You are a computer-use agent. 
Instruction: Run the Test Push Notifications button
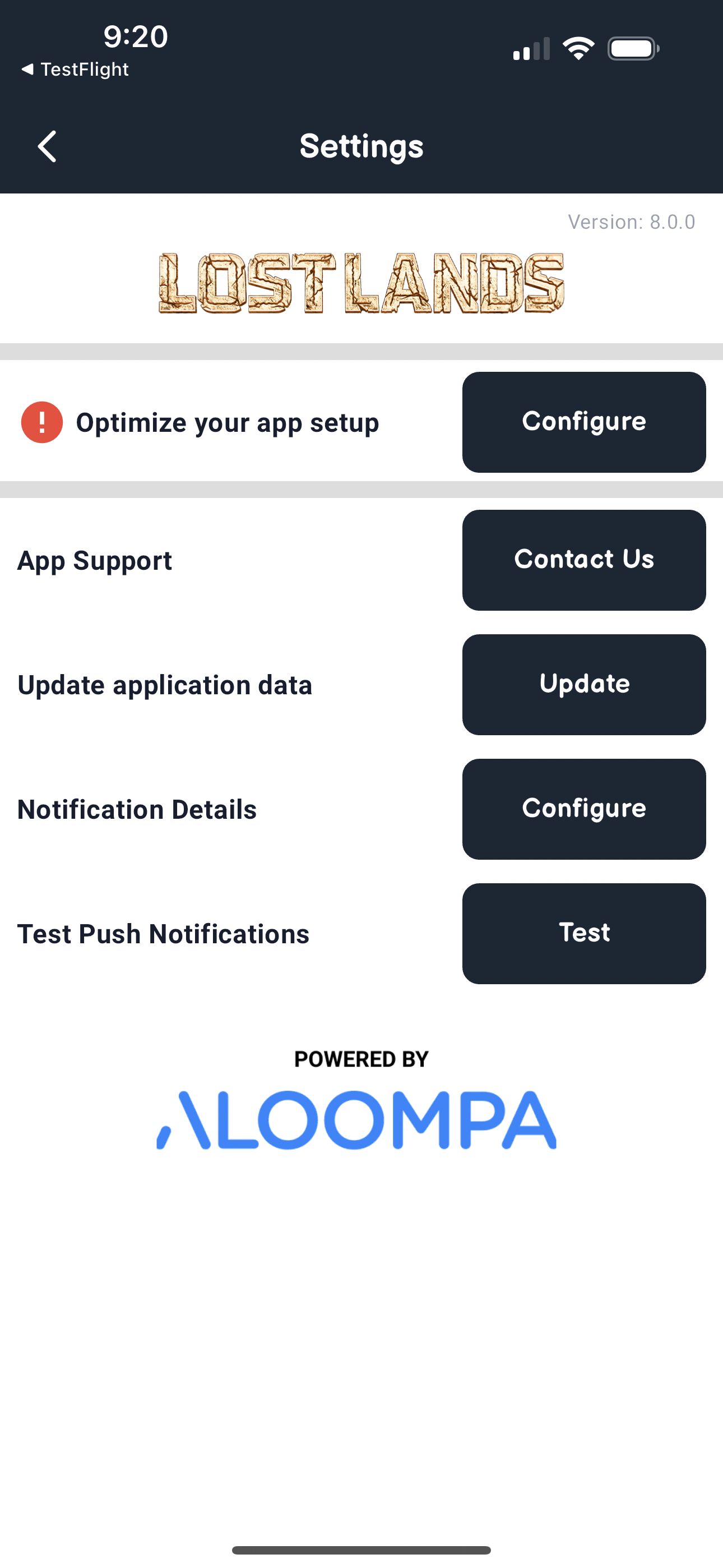[583, 933]
